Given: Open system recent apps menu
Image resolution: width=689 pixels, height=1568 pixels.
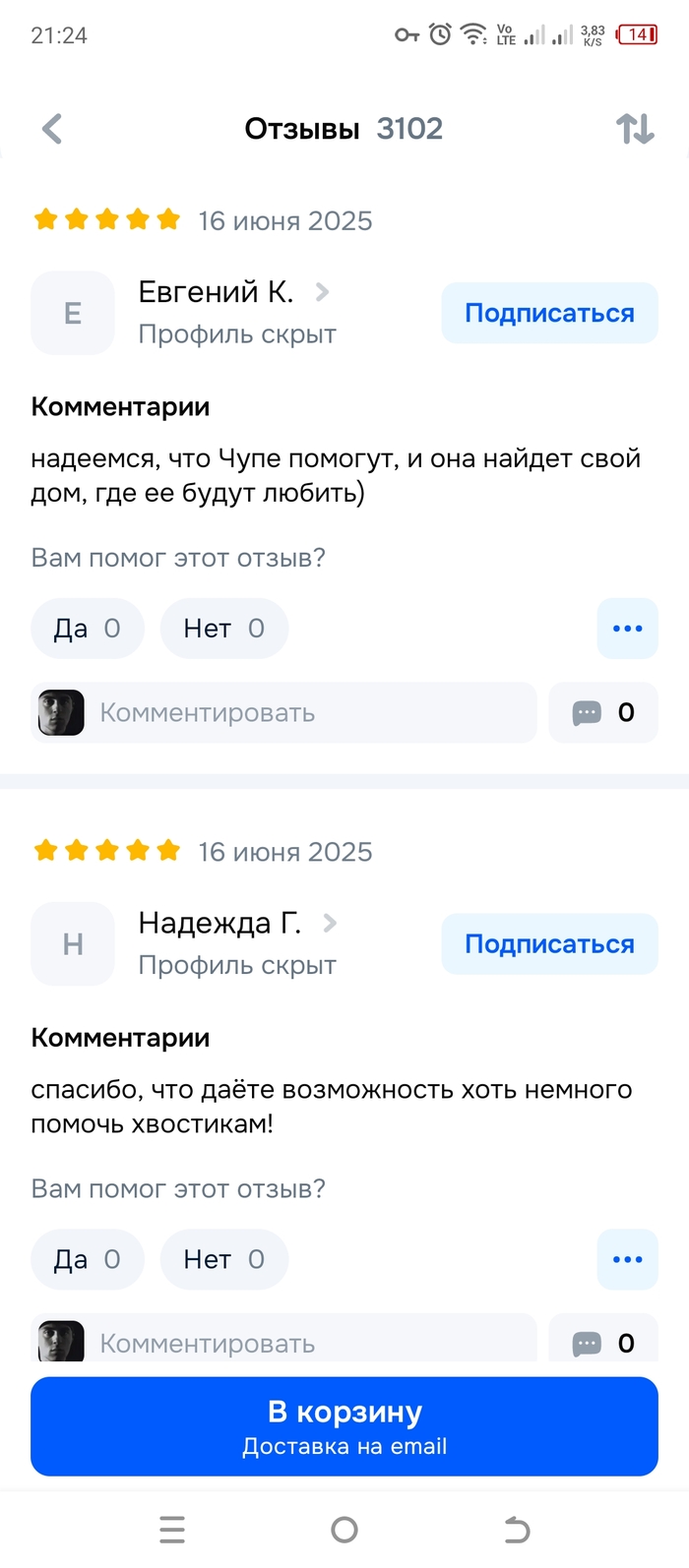Looking at the screenshot, I should point(172,1530).
